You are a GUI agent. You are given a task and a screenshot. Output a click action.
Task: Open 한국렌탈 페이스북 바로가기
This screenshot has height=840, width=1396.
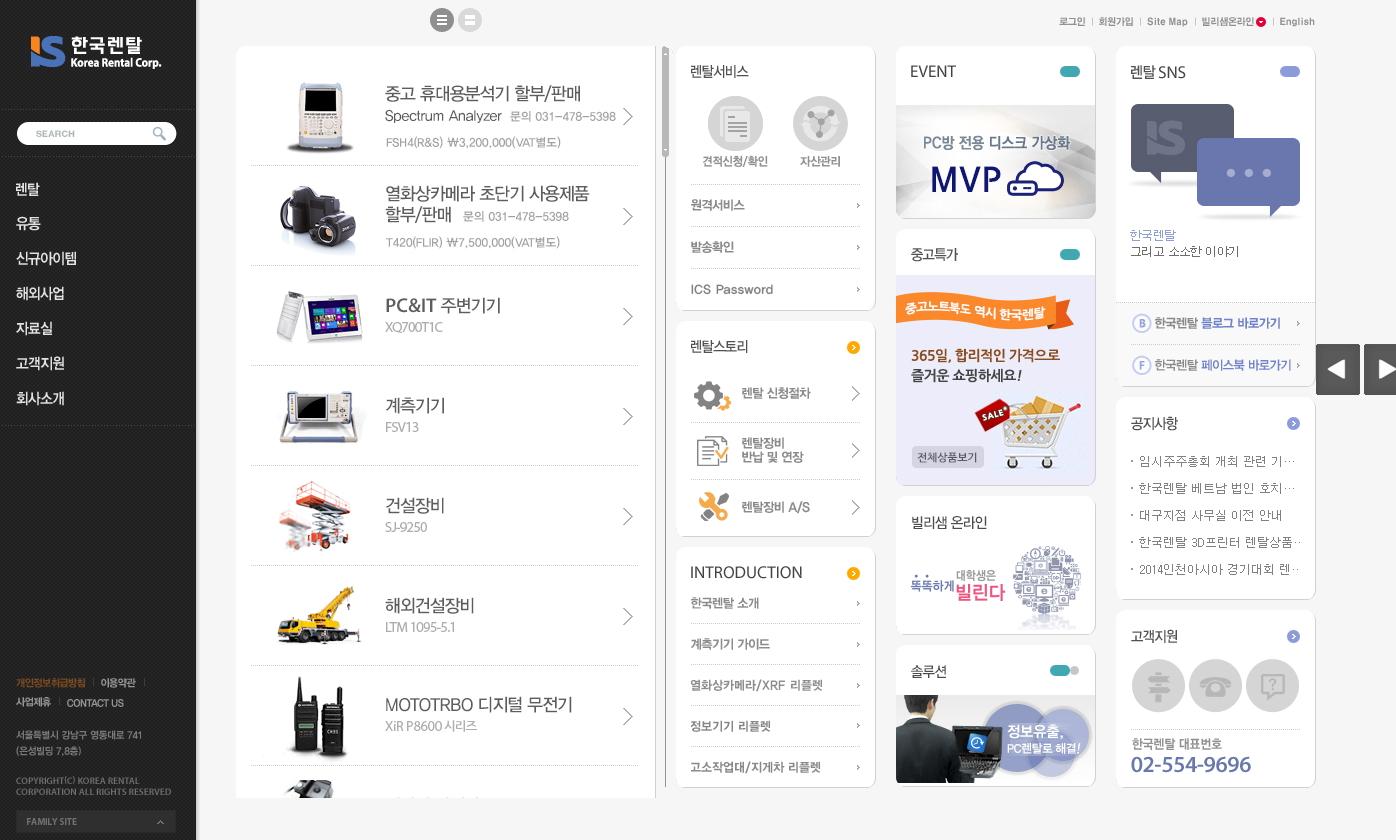tap(1216, 365)
